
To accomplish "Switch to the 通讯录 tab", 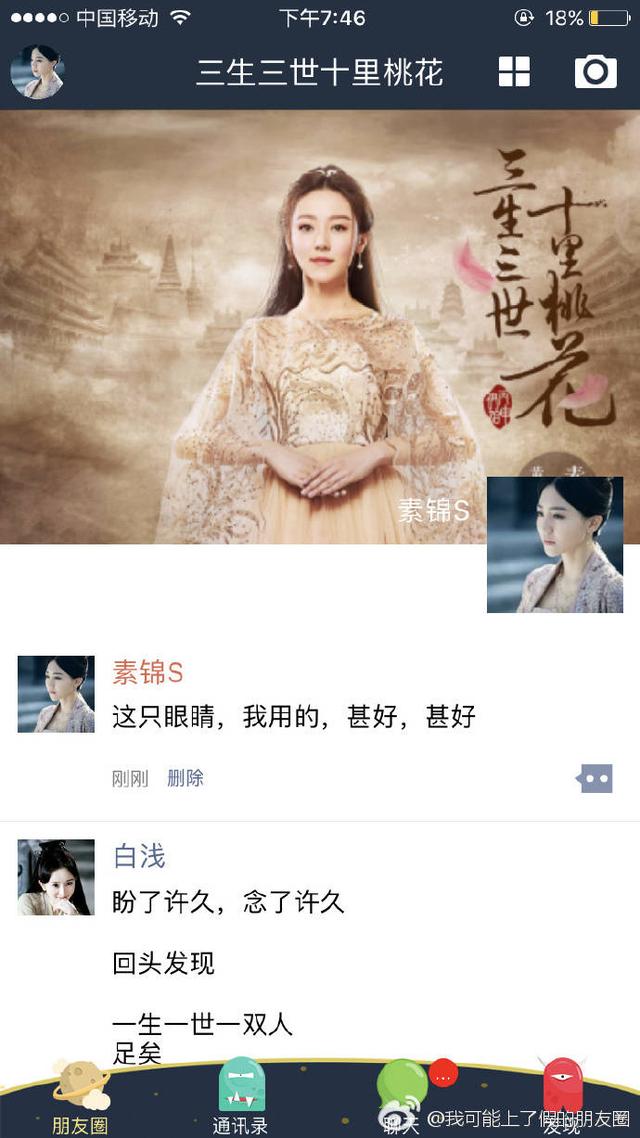I will click(x=240, y=1098).
